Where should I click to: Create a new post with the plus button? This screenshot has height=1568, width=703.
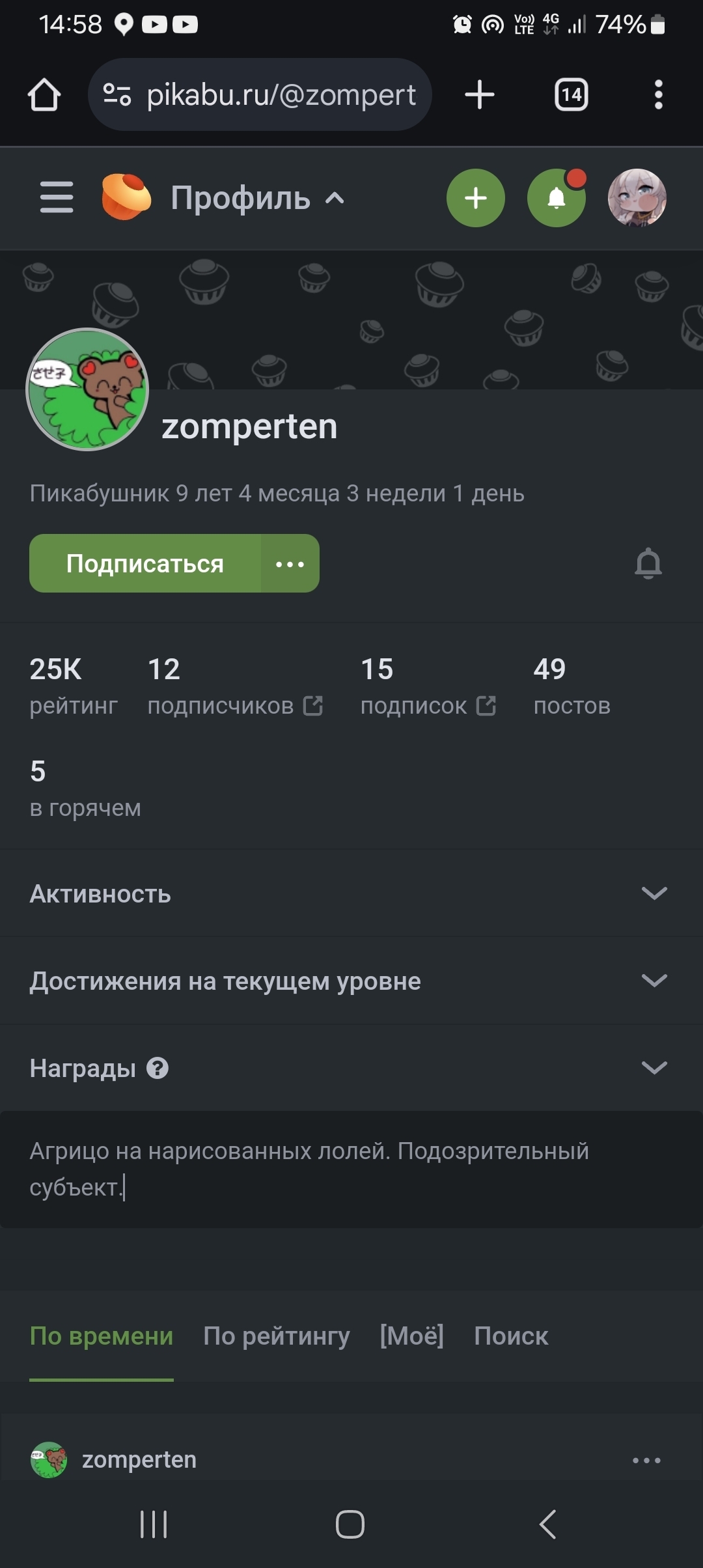coord(476,198)
